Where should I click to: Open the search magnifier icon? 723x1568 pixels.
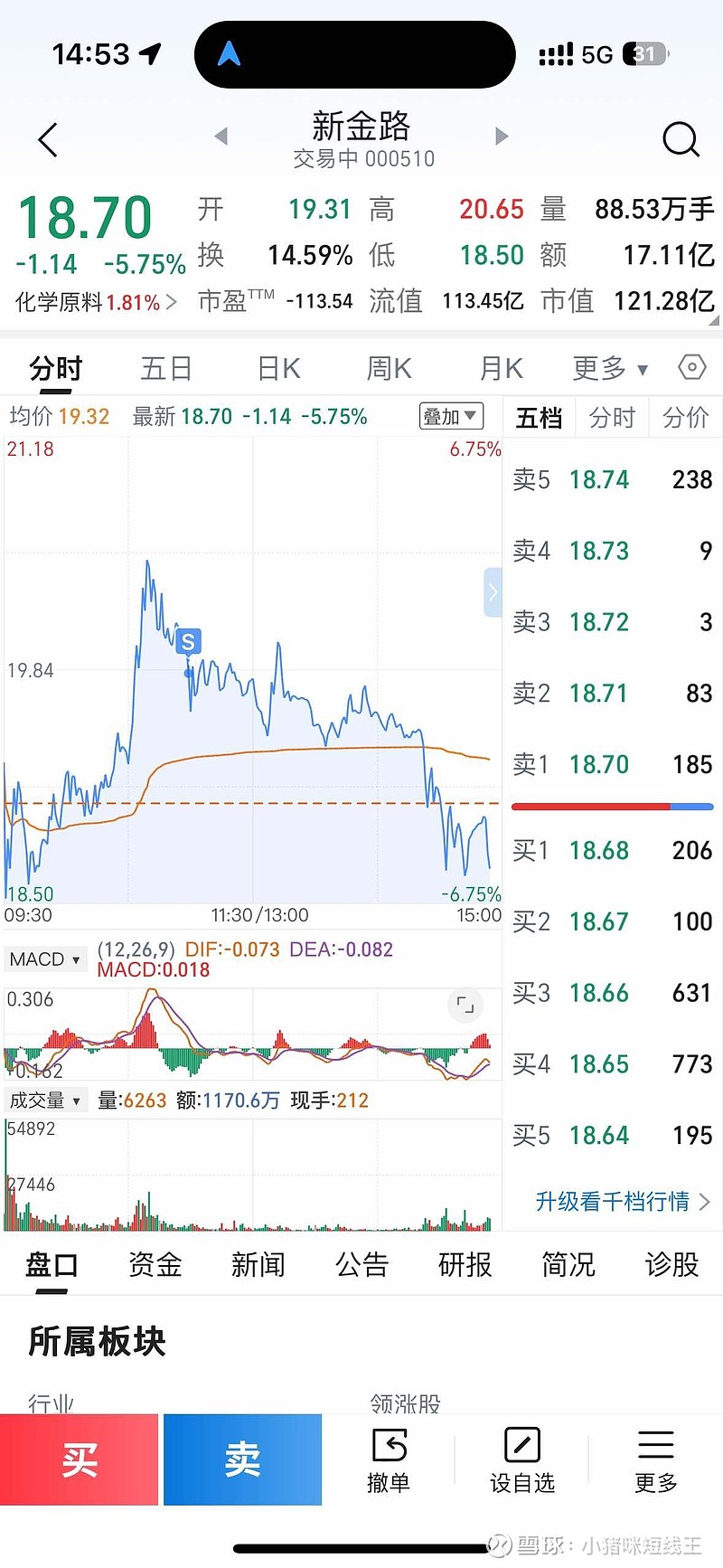(681, 140)
